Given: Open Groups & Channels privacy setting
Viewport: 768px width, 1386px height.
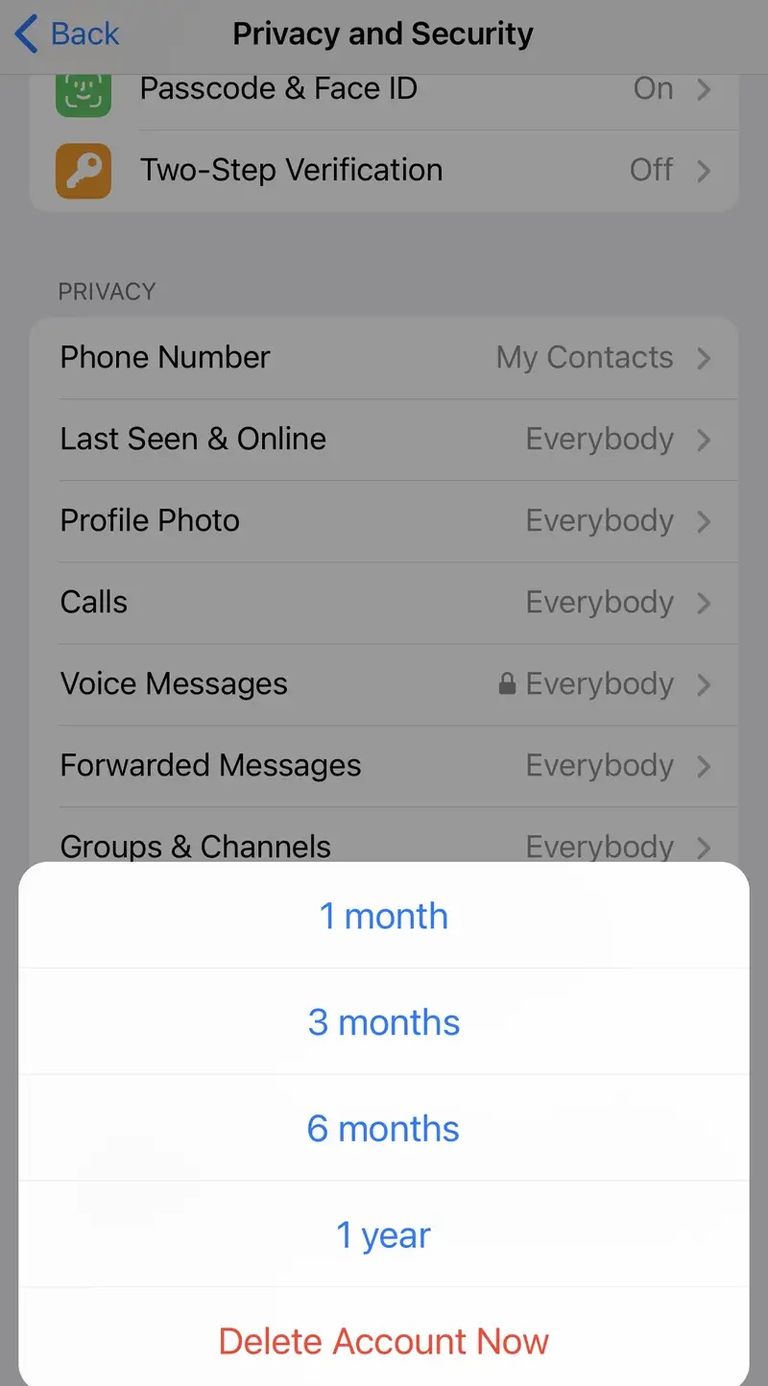Looking at the screenshot, I should point(384,845).
